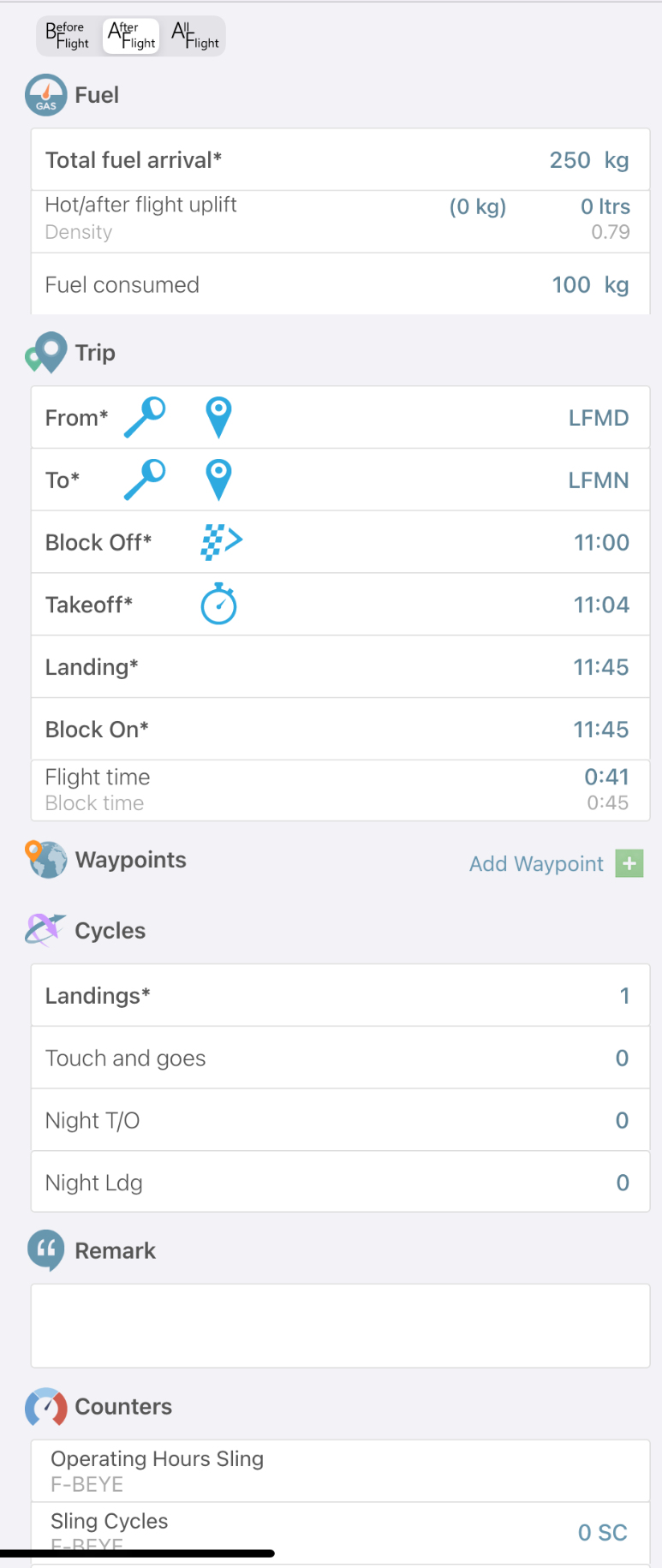Edit the Hot/after flight uplift litres

604,207
